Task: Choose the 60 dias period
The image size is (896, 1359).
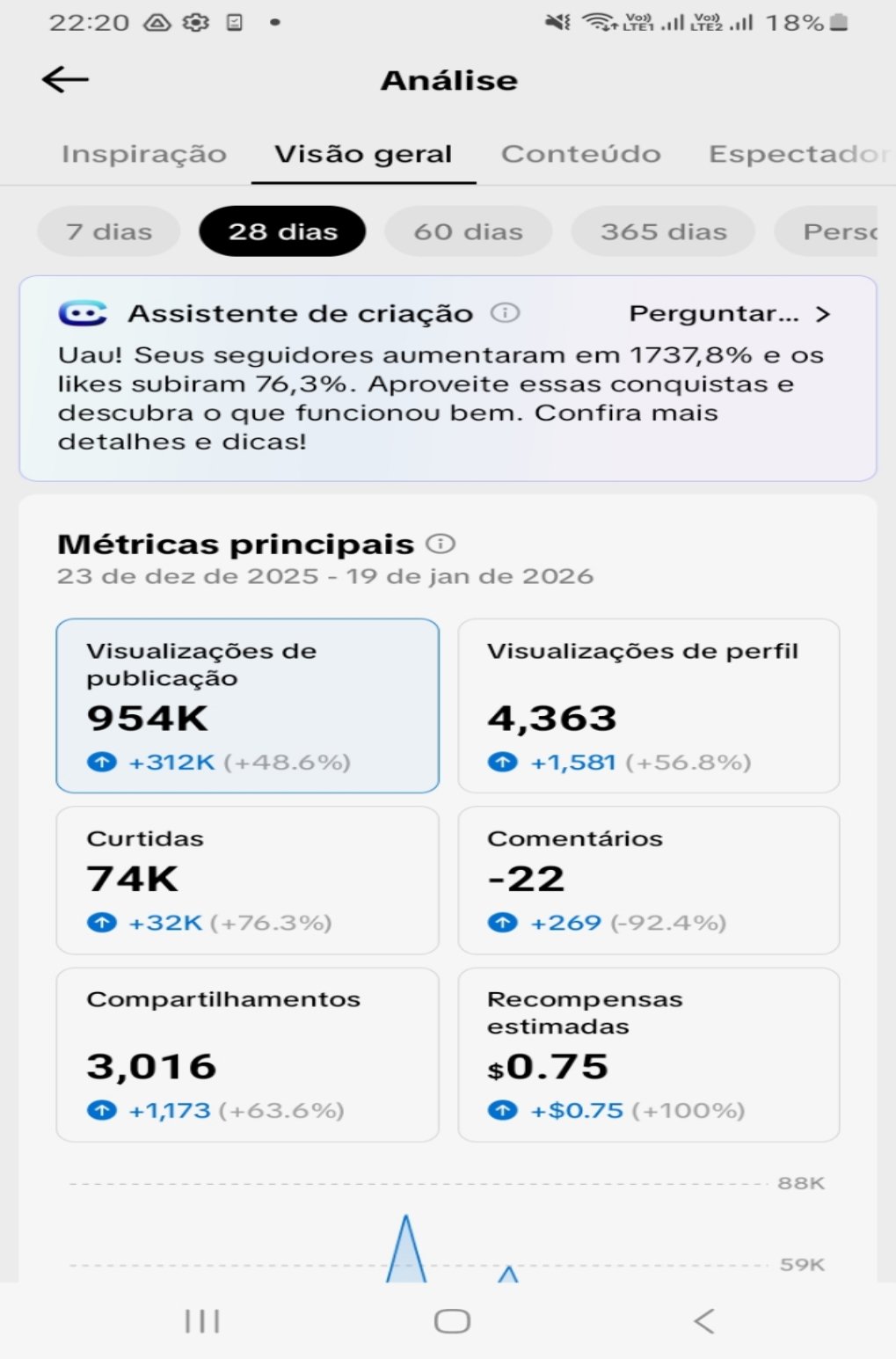Action: (468, 231)
